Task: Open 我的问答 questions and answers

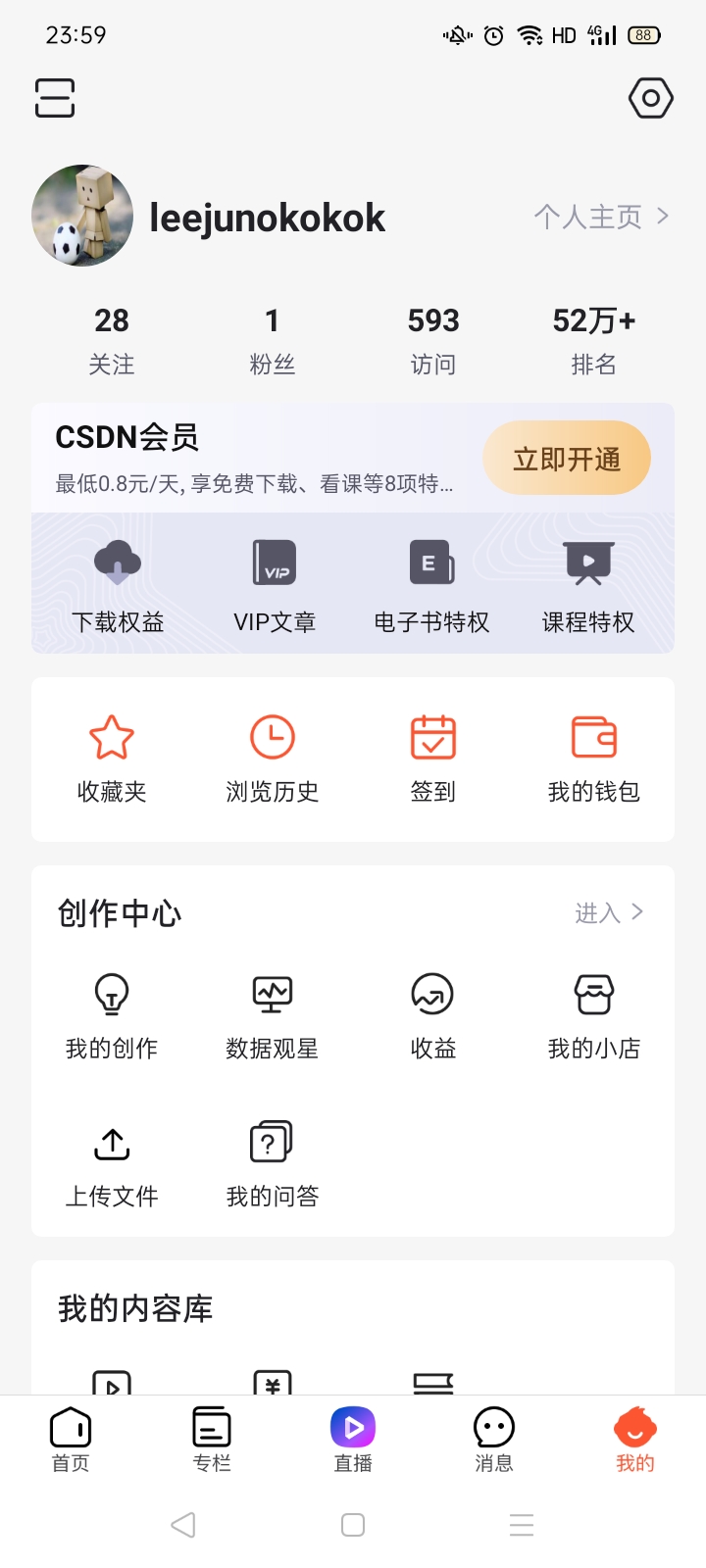Action: [x=273, y=1165]
